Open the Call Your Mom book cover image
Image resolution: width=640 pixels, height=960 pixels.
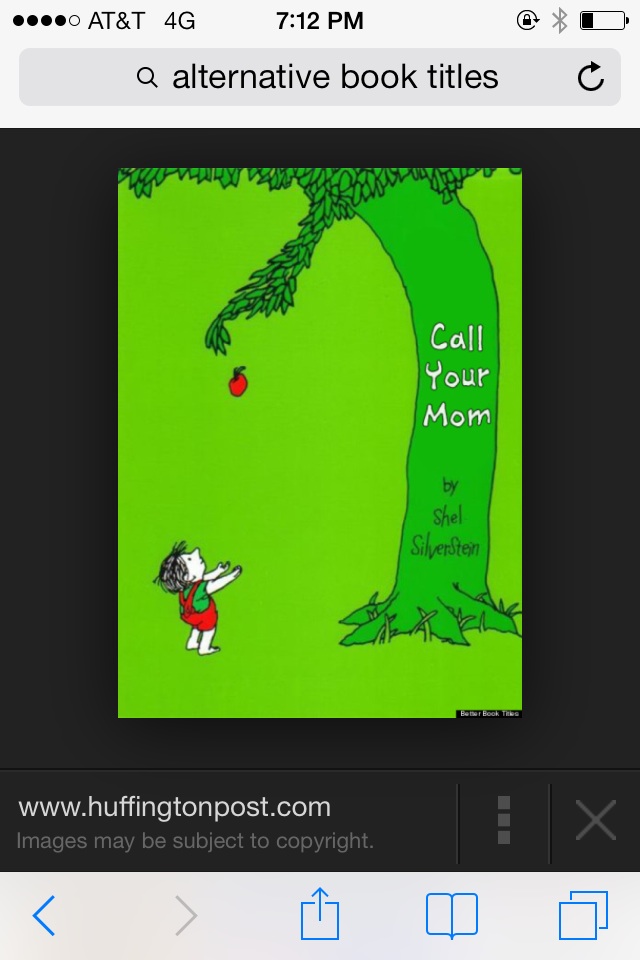click(x=320, y=442)
